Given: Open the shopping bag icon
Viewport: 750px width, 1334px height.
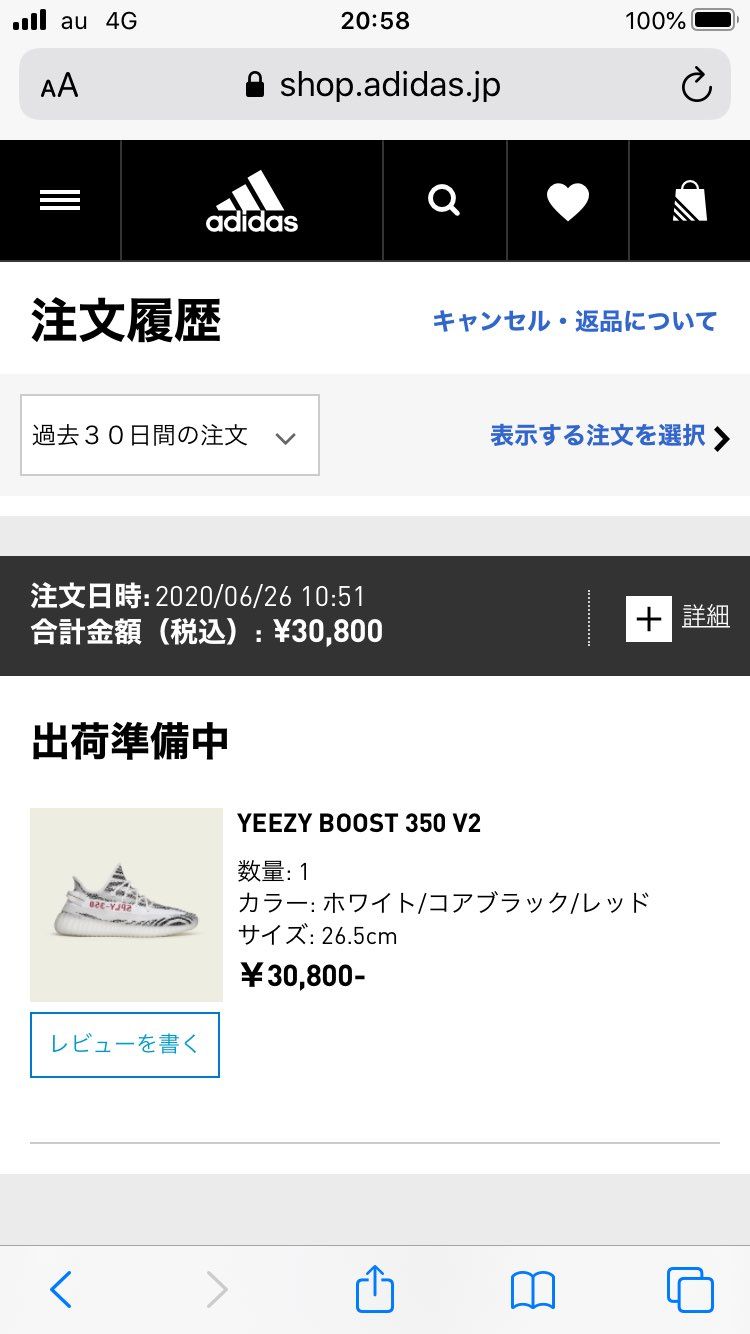Looking at the screenshot, I should pyautogui.click(x=690, y=200).
